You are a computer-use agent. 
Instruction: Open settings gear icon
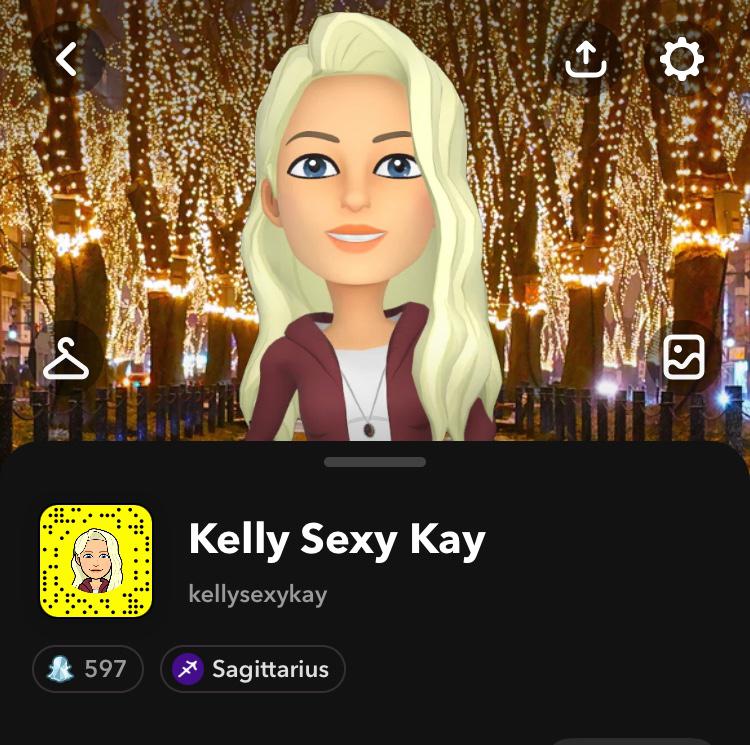click(x=682, y=60)
